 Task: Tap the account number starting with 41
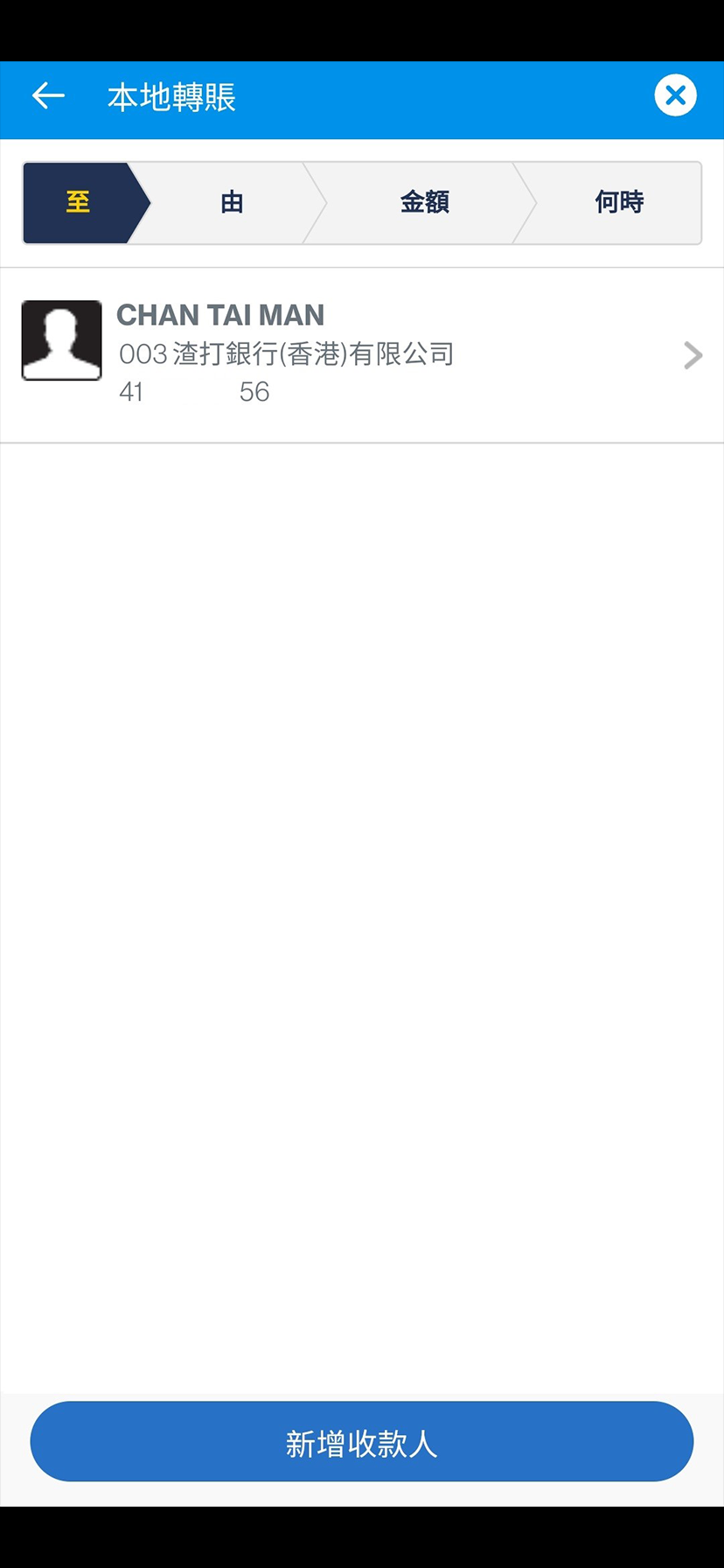131,392
